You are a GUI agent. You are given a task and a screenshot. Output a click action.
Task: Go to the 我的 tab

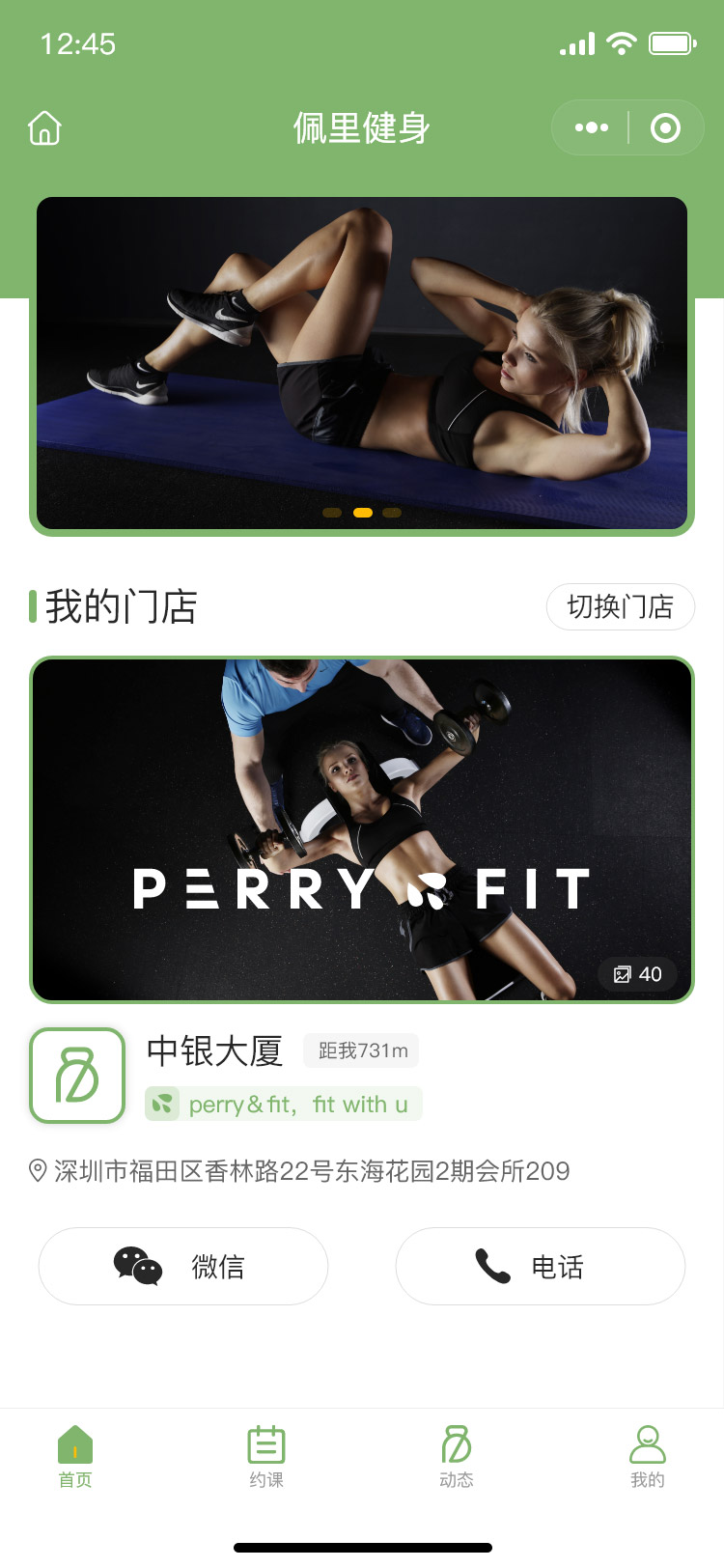click(x=647, y=1457)
